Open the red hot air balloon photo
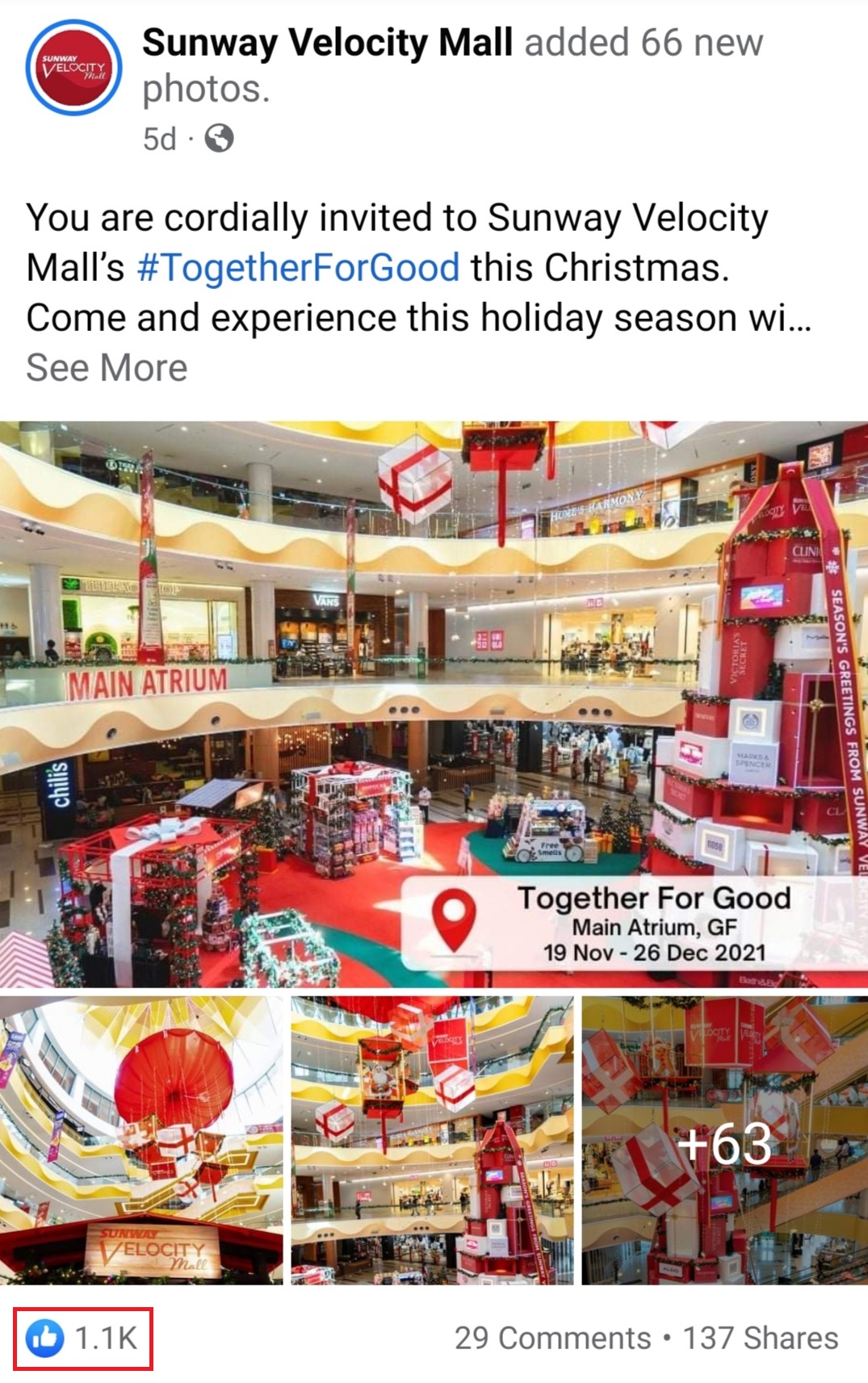Viewport: 868px width, 1383px height. coord(141,1139)
